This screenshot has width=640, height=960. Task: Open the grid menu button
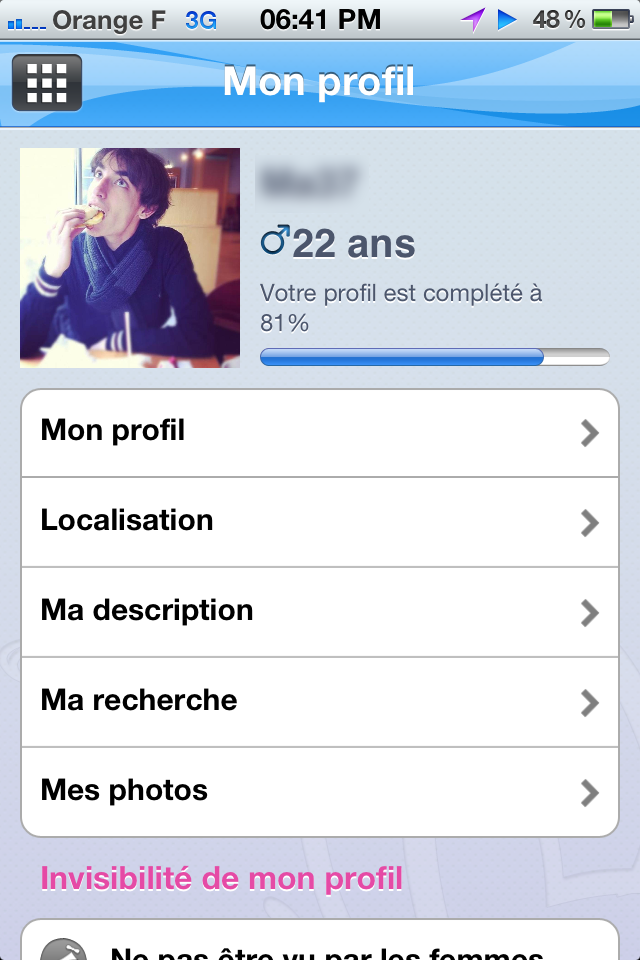coord(47,82)
